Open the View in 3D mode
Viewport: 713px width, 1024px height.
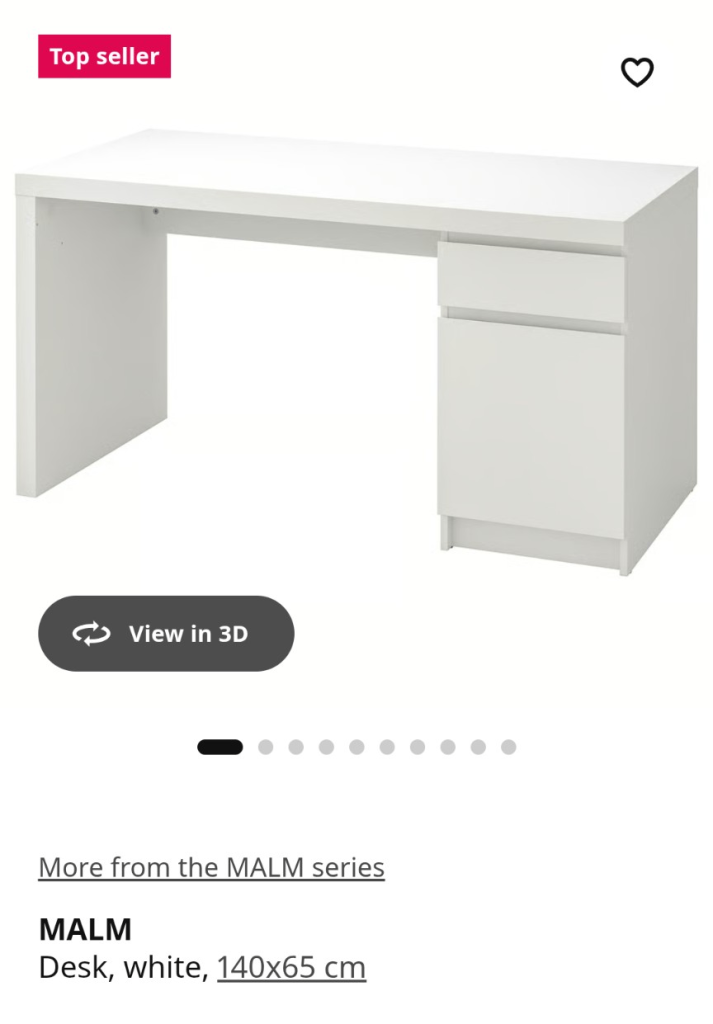166,634
